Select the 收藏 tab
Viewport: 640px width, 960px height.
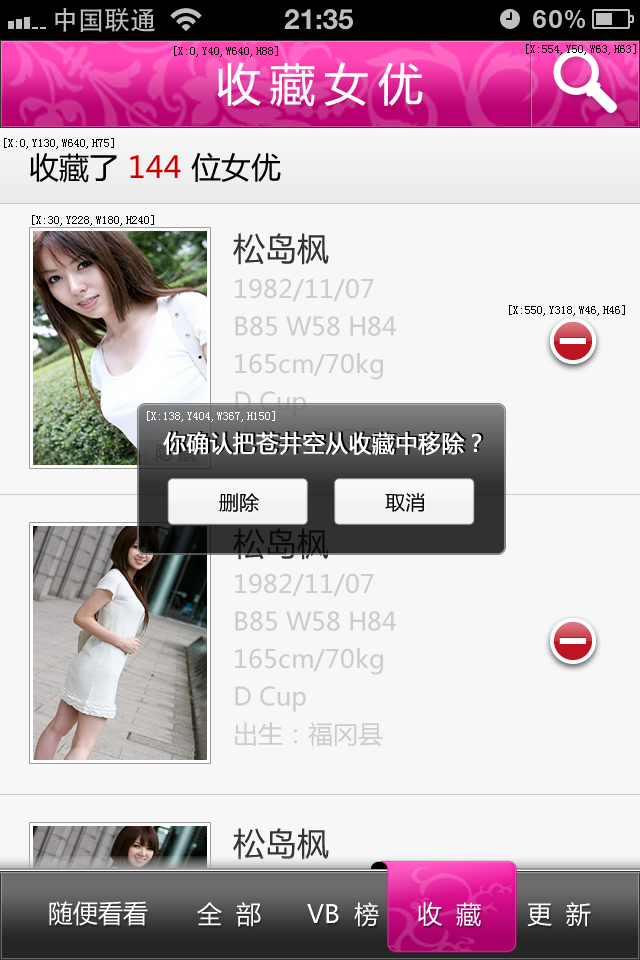[x=451, y=914]
